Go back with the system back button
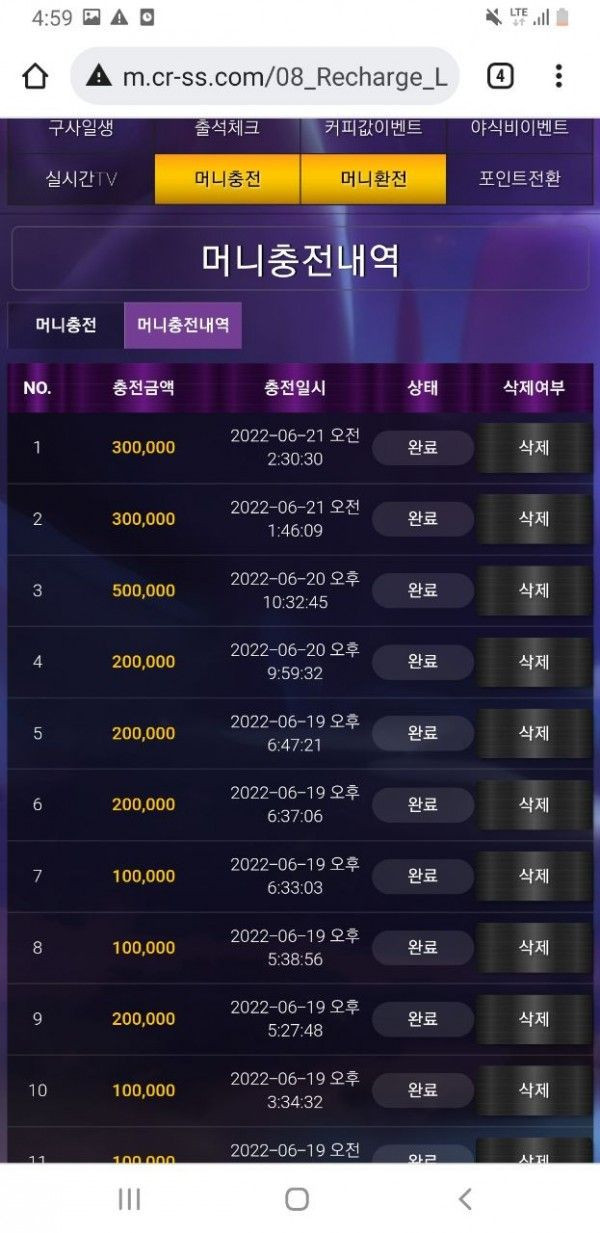The height and width of the screenshot is (1233, 600). [464, 1199]
